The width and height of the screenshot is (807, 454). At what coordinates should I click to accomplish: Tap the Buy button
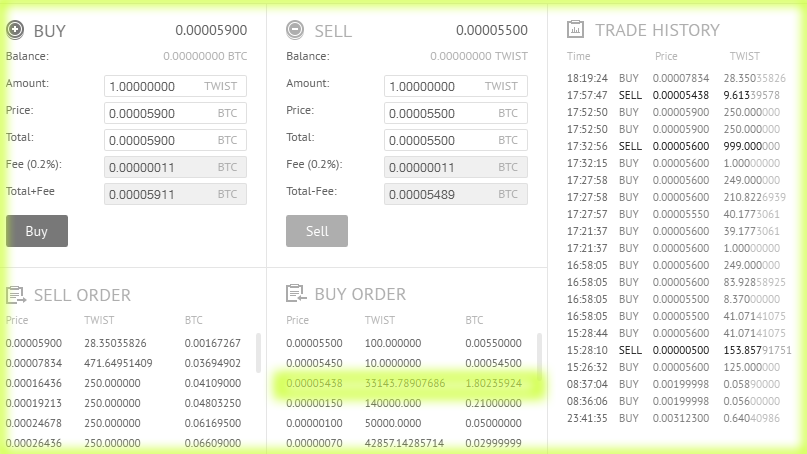[37, 231]
